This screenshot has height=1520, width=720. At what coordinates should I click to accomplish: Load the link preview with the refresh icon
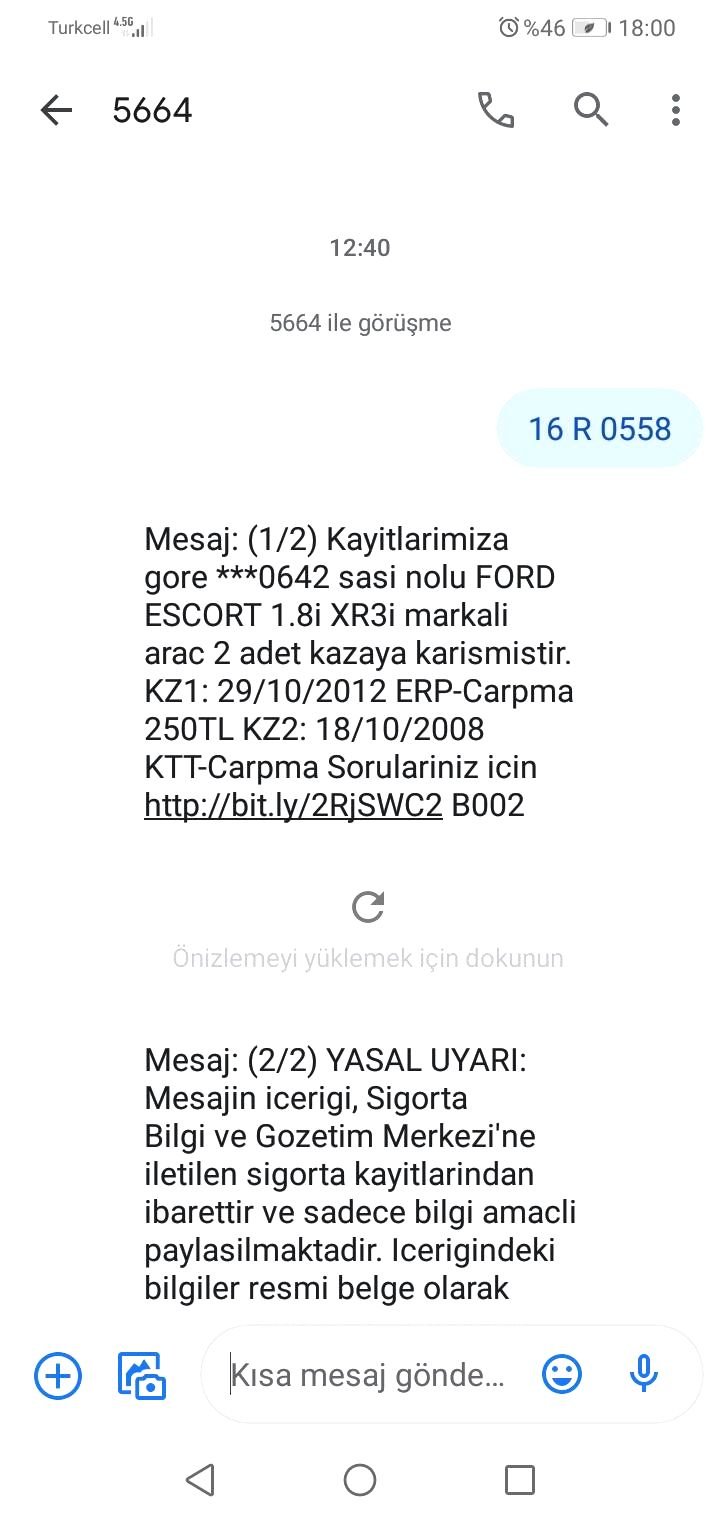[368, 907]
